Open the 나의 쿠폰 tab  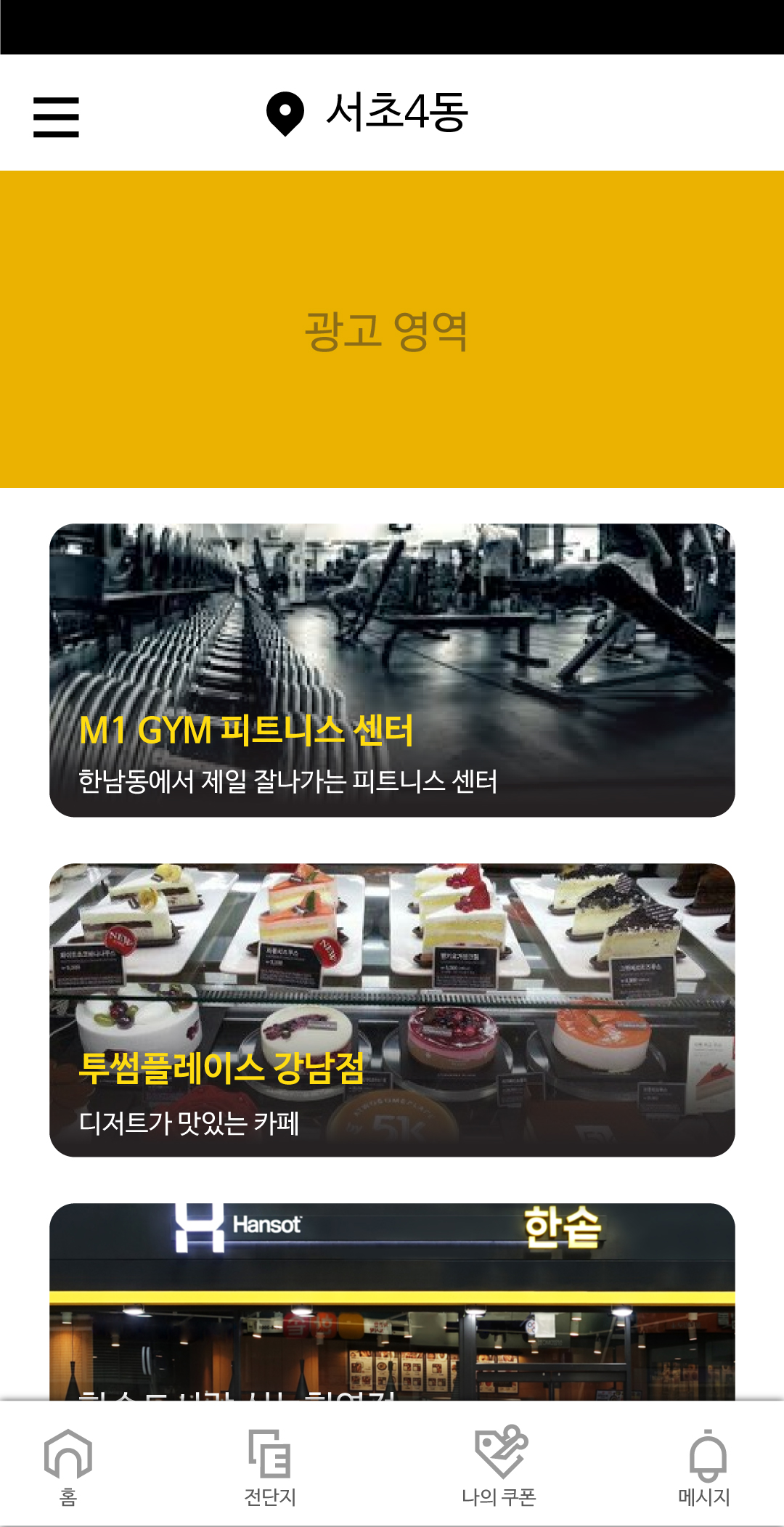tap(499, 1465)
